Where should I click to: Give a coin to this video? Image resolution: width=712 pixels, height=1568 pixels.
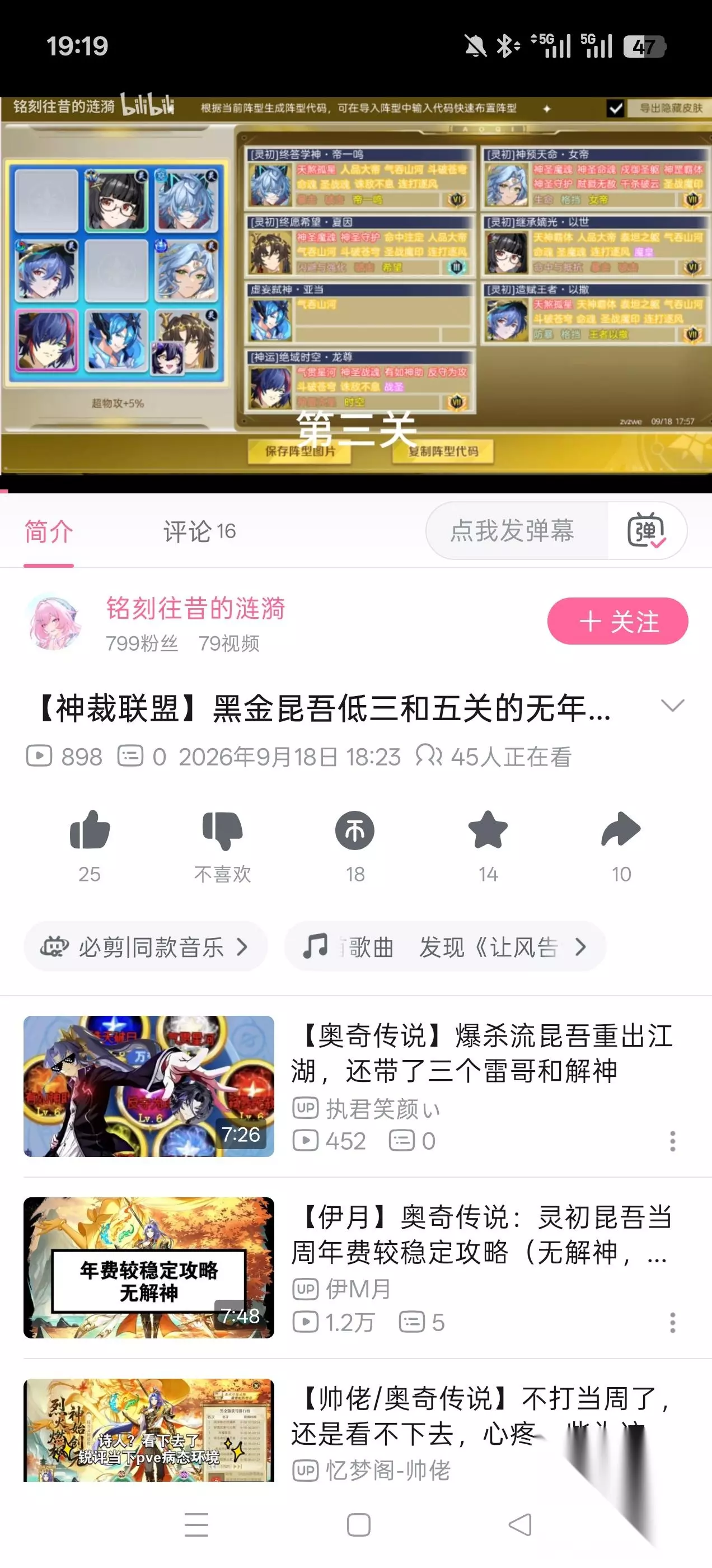pyautogui.click(x=355, y=830)
